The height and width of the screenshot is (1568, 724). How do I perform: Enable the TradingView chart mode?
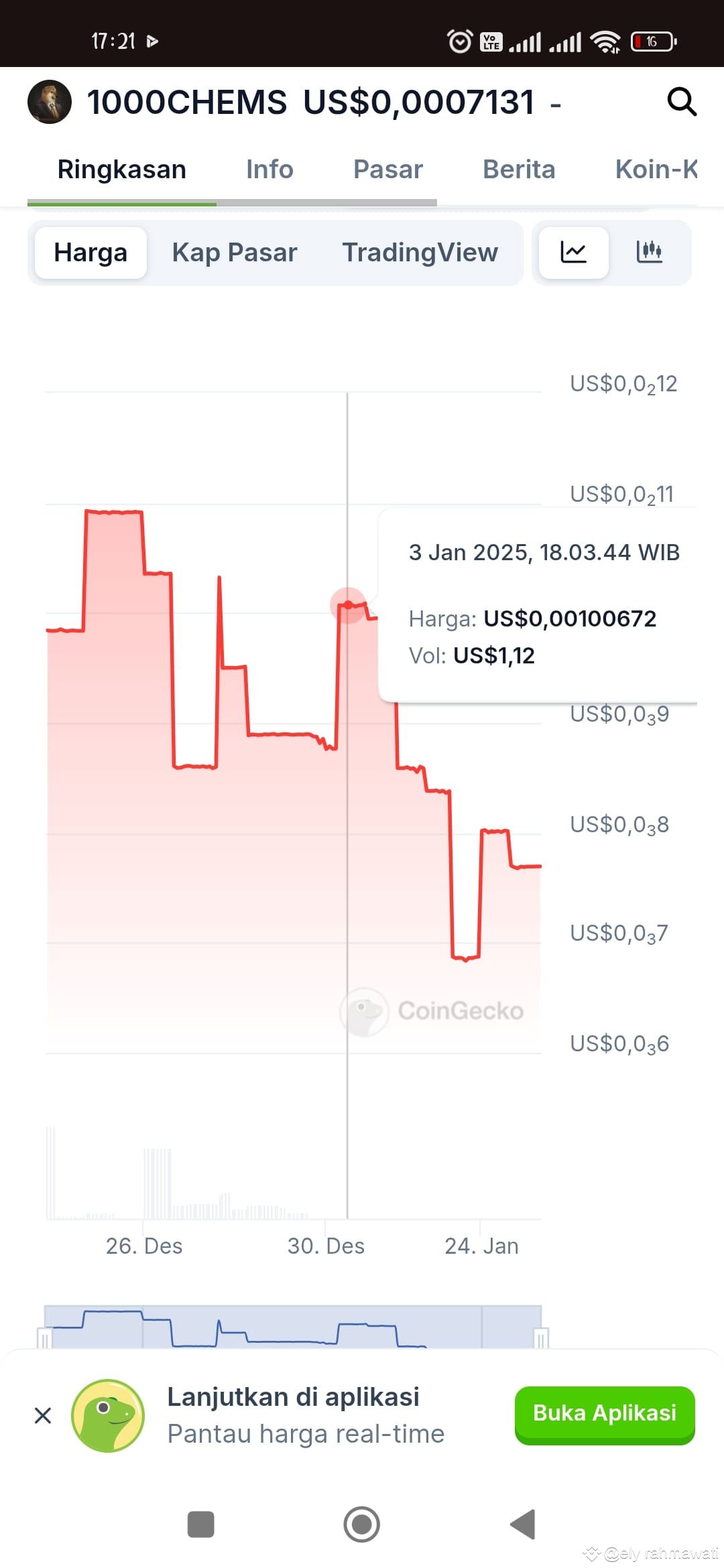(x=420, y=253)
